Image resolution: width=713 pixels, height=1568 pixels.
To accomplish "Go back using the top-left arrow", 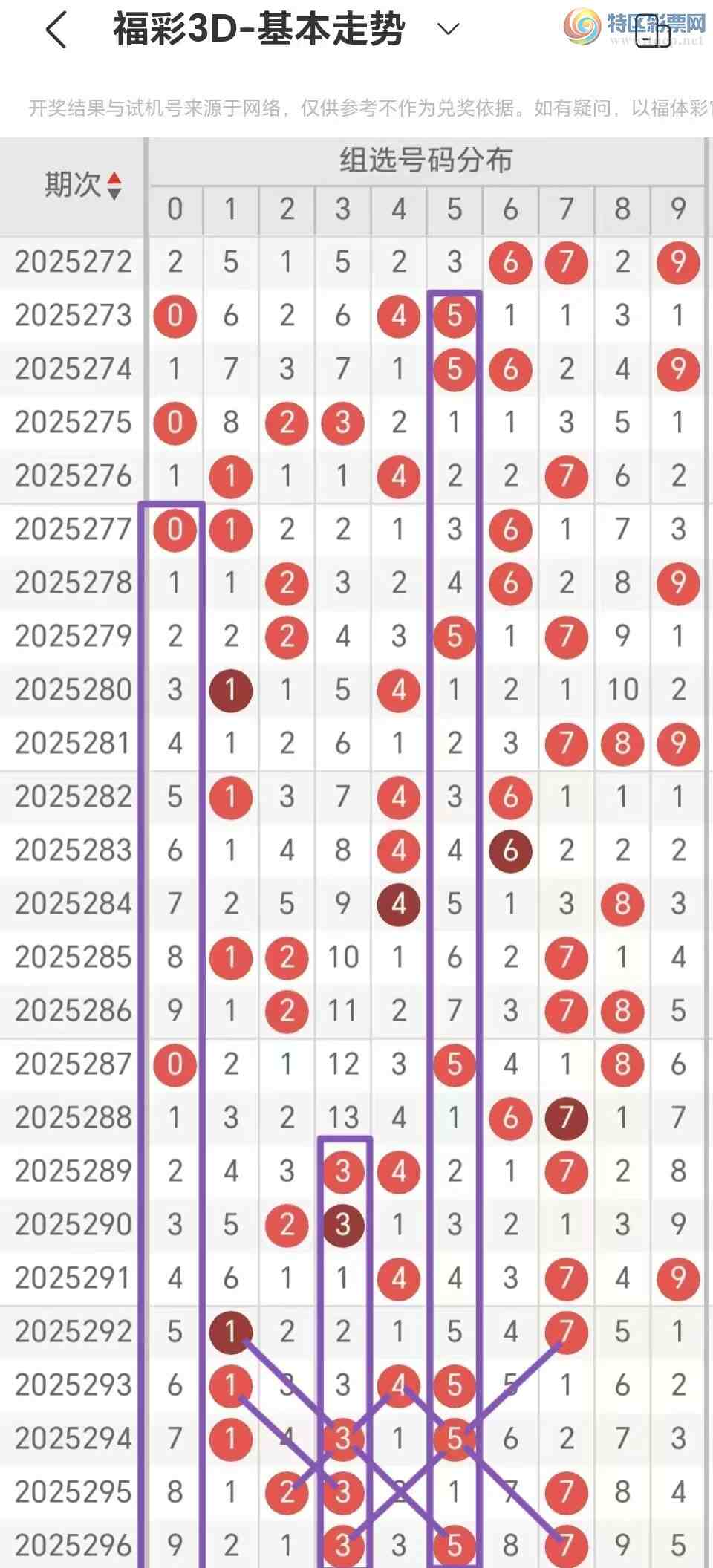I will point(57,30).
